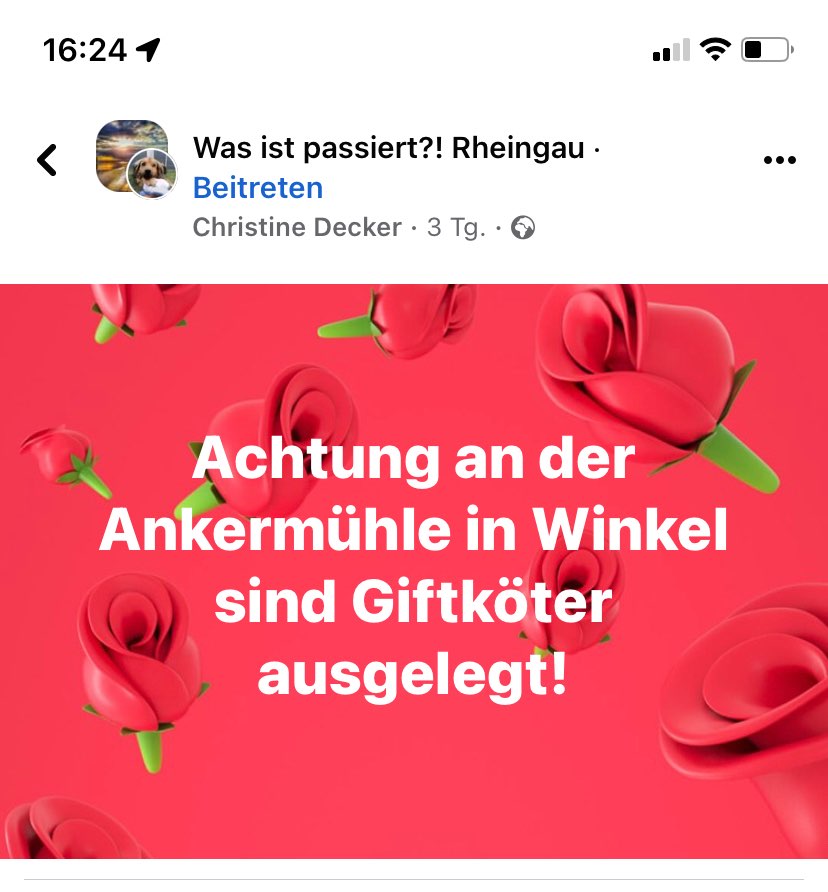
Task: Open the post options three-dot menu
Action: click(x=781, y=159)
